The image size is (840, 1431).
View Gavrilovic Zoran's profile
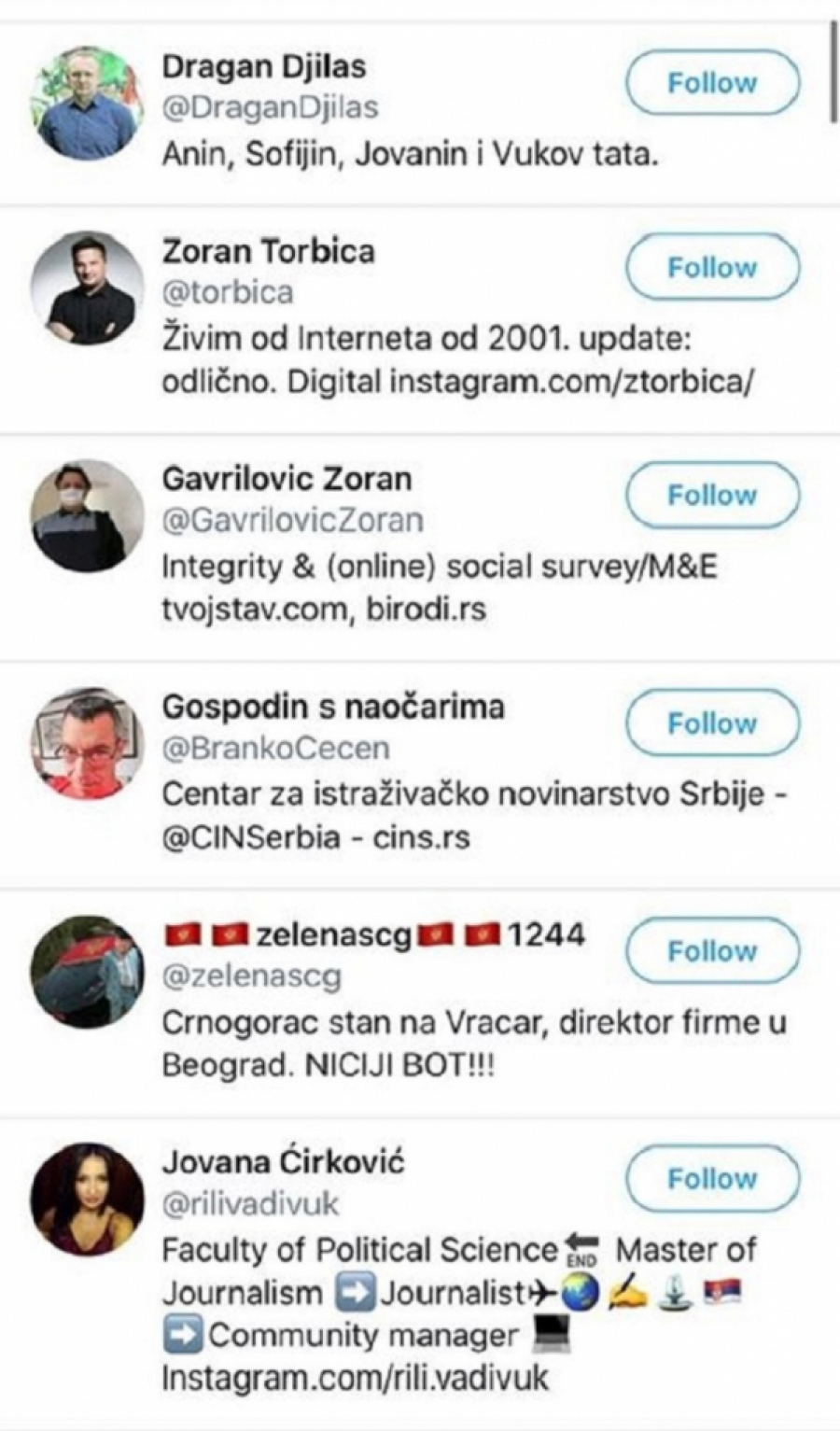(x=286, y=479)
